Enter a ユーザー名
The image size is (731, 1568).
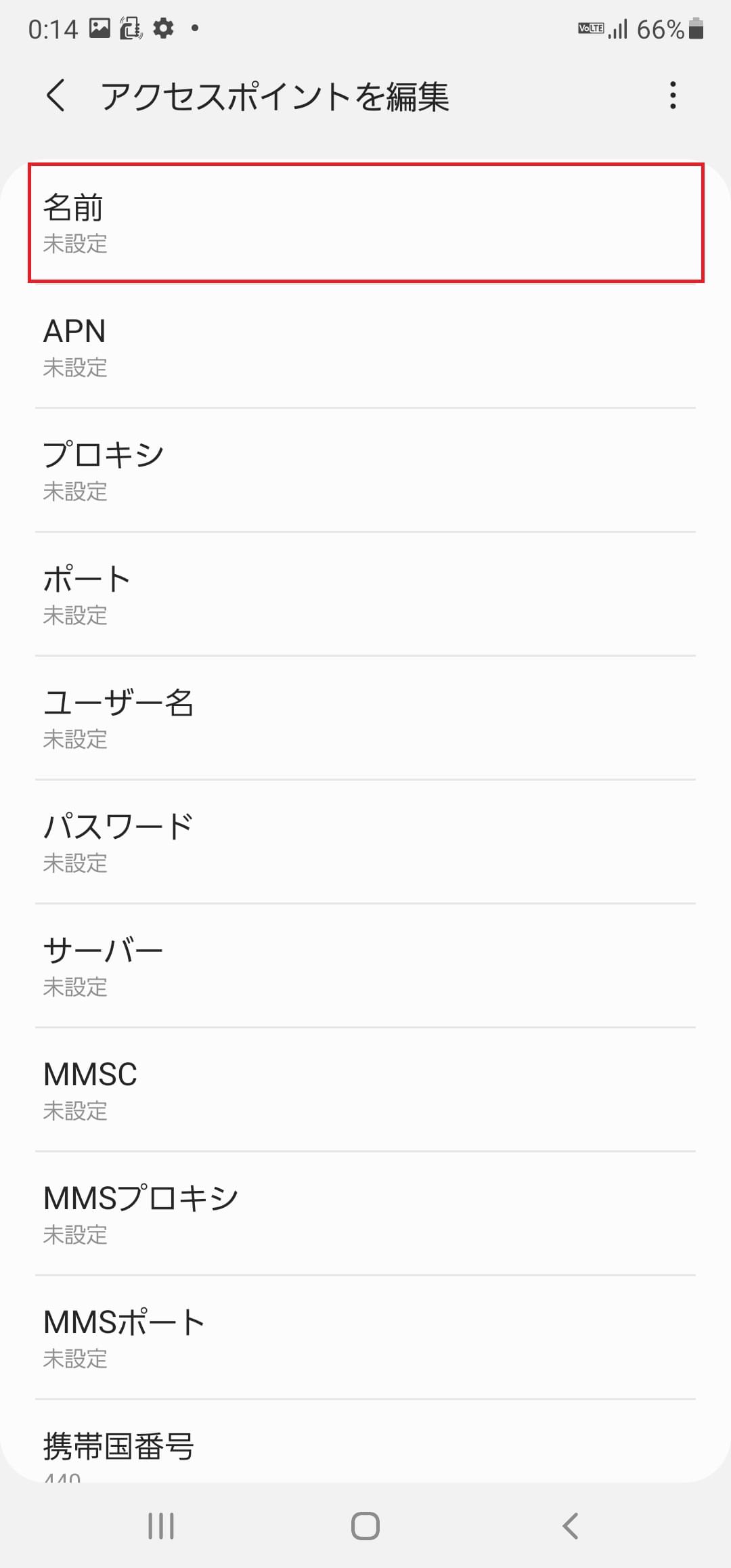pyautogui.click(x=365, y=718)
